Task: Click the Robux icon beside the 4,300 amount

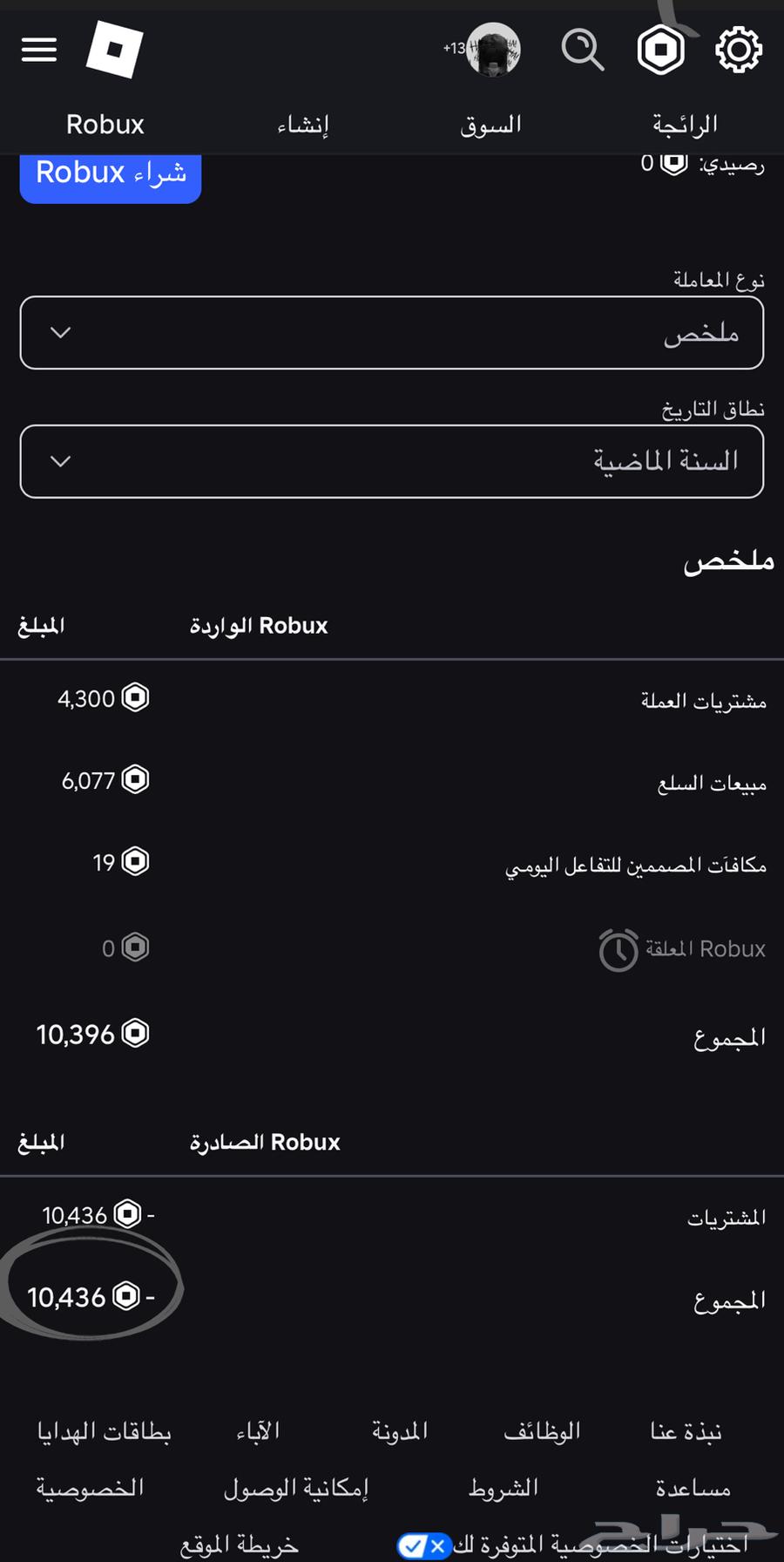Action: click(x=135, y=697)
